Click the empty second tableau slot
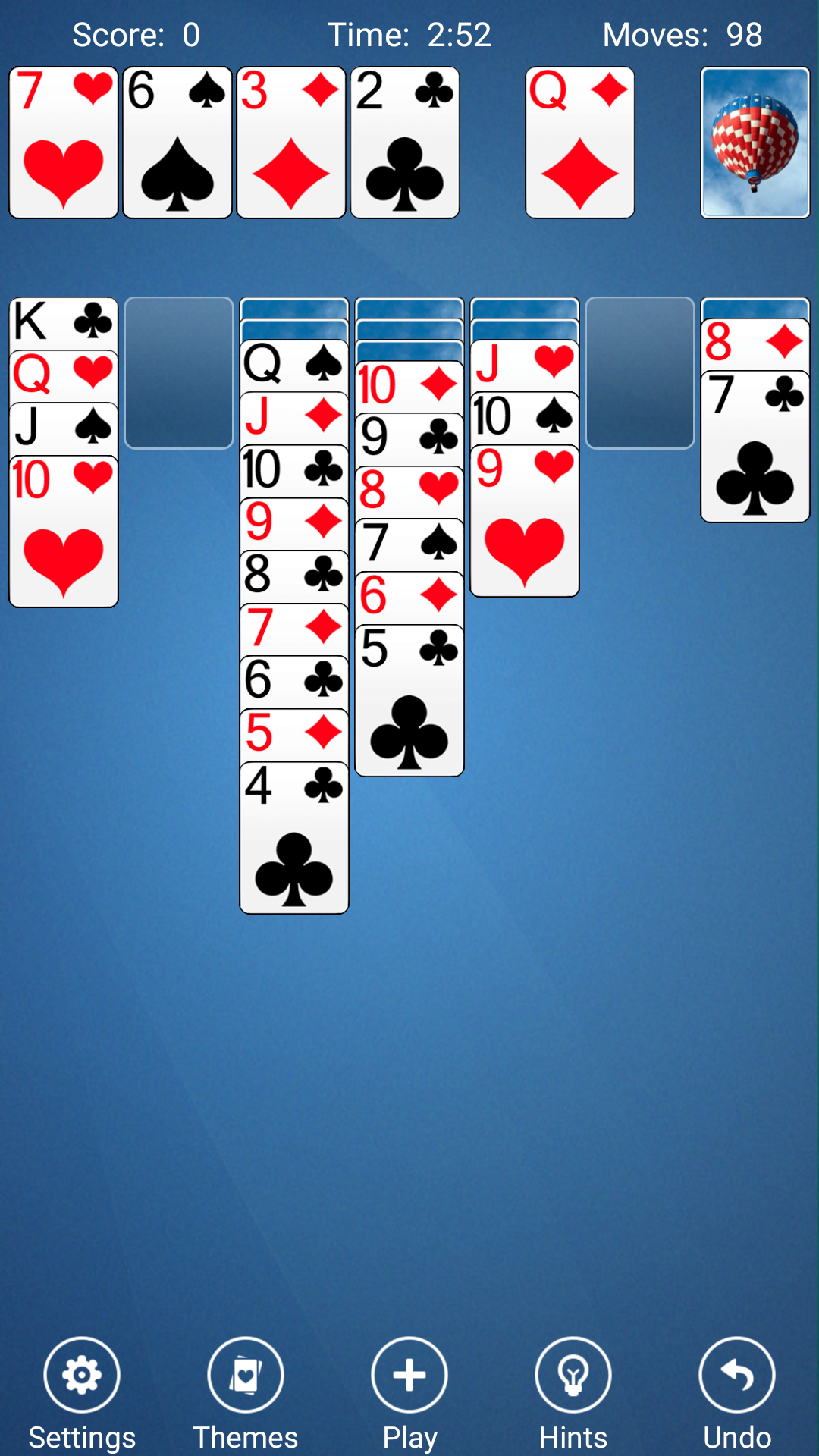The width and height of the screenshot is (819, 1456). [x=178, y=372]
